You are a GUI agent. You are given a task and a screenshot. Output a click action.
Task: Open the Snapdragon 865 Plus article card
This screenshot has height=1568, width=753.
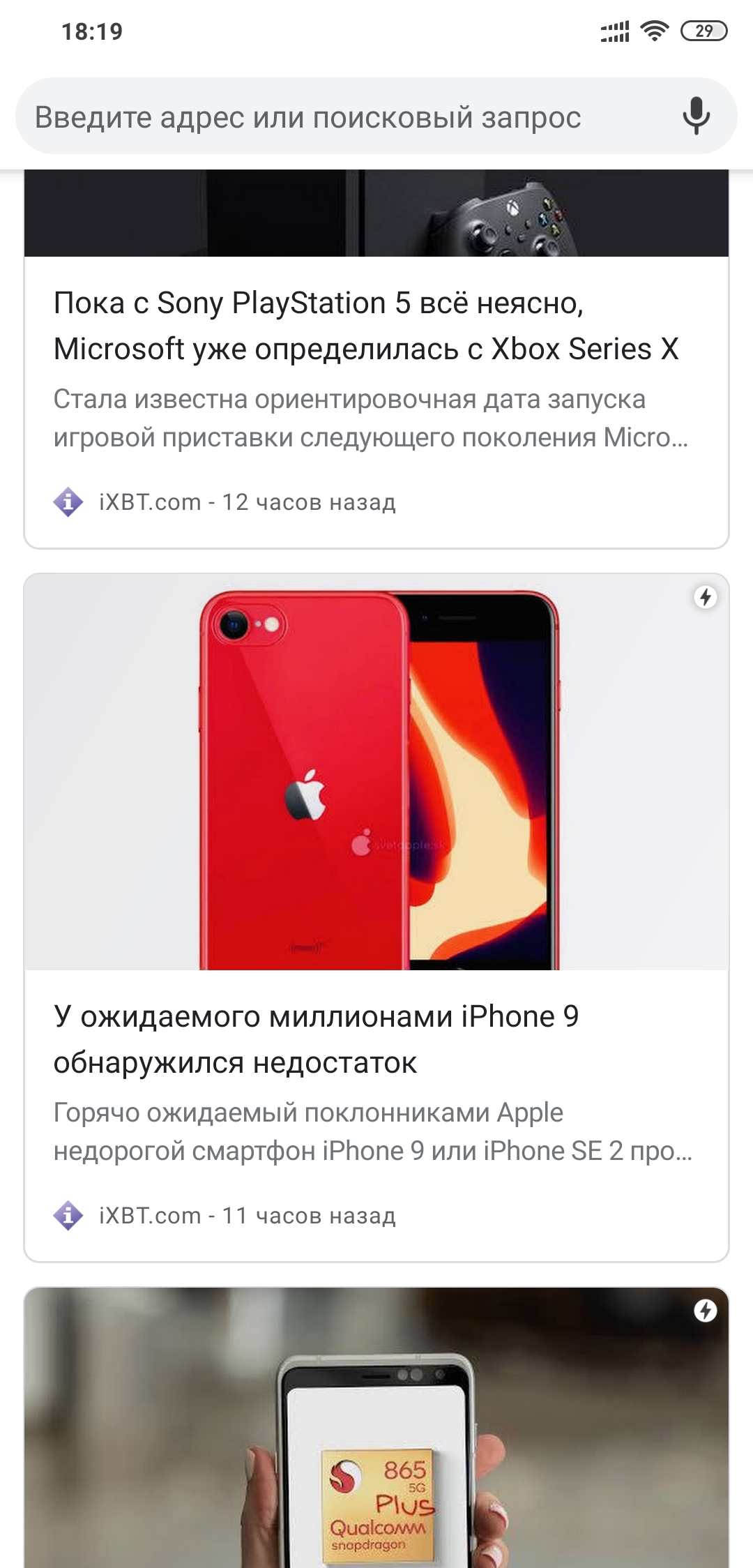(376, 1430)
